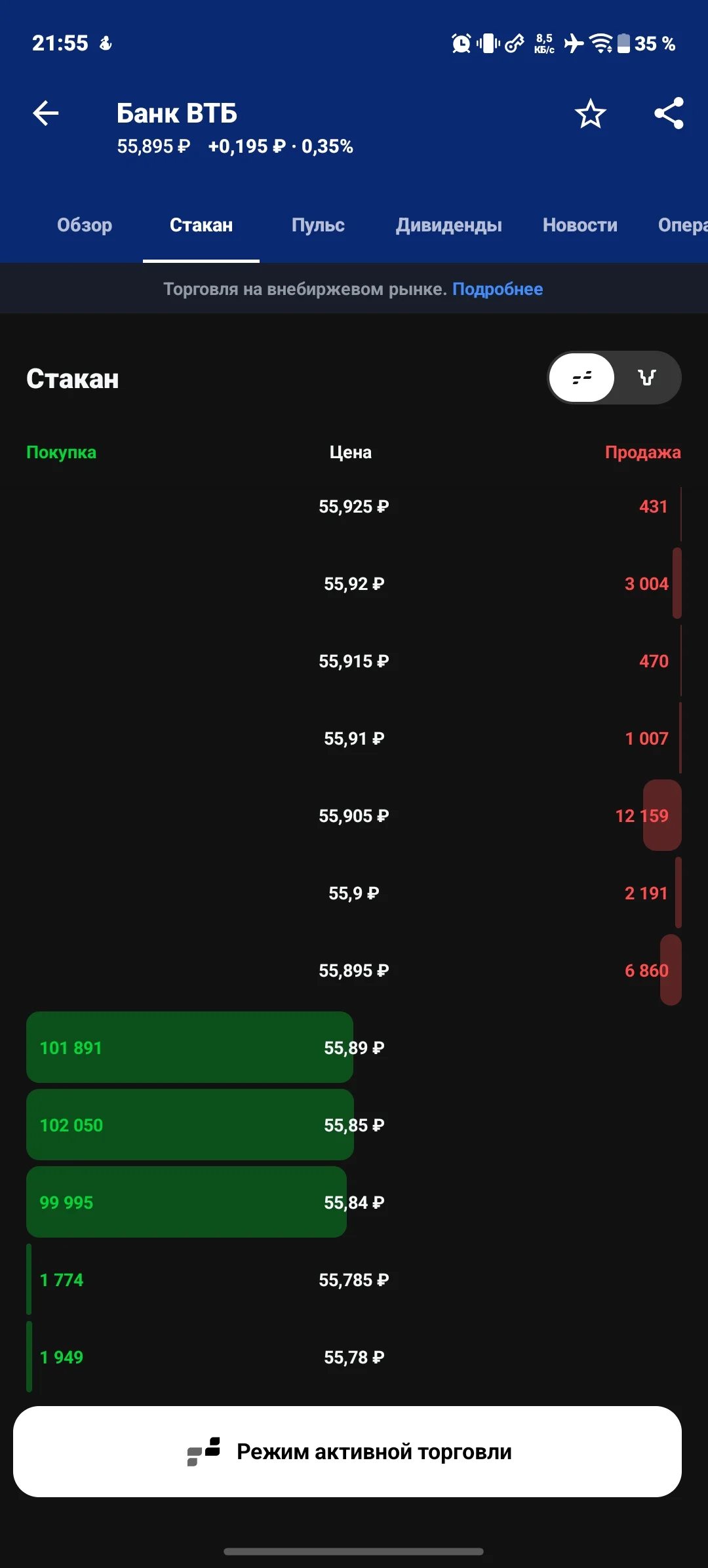
Task: Select the 55,89 ₽ buy level
Action: tap(354, 1048)
